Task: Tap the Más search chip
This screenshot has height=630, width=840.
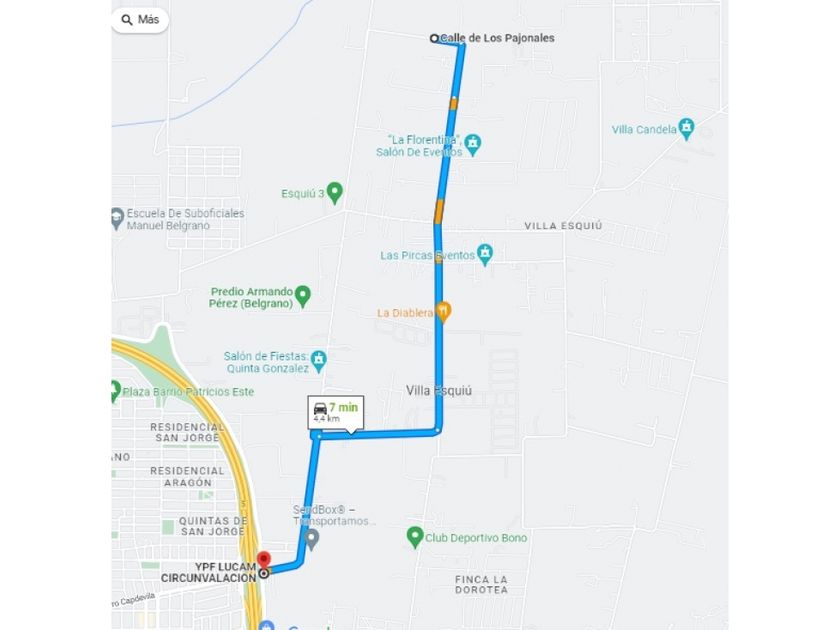Action: (x=140, y=20)
